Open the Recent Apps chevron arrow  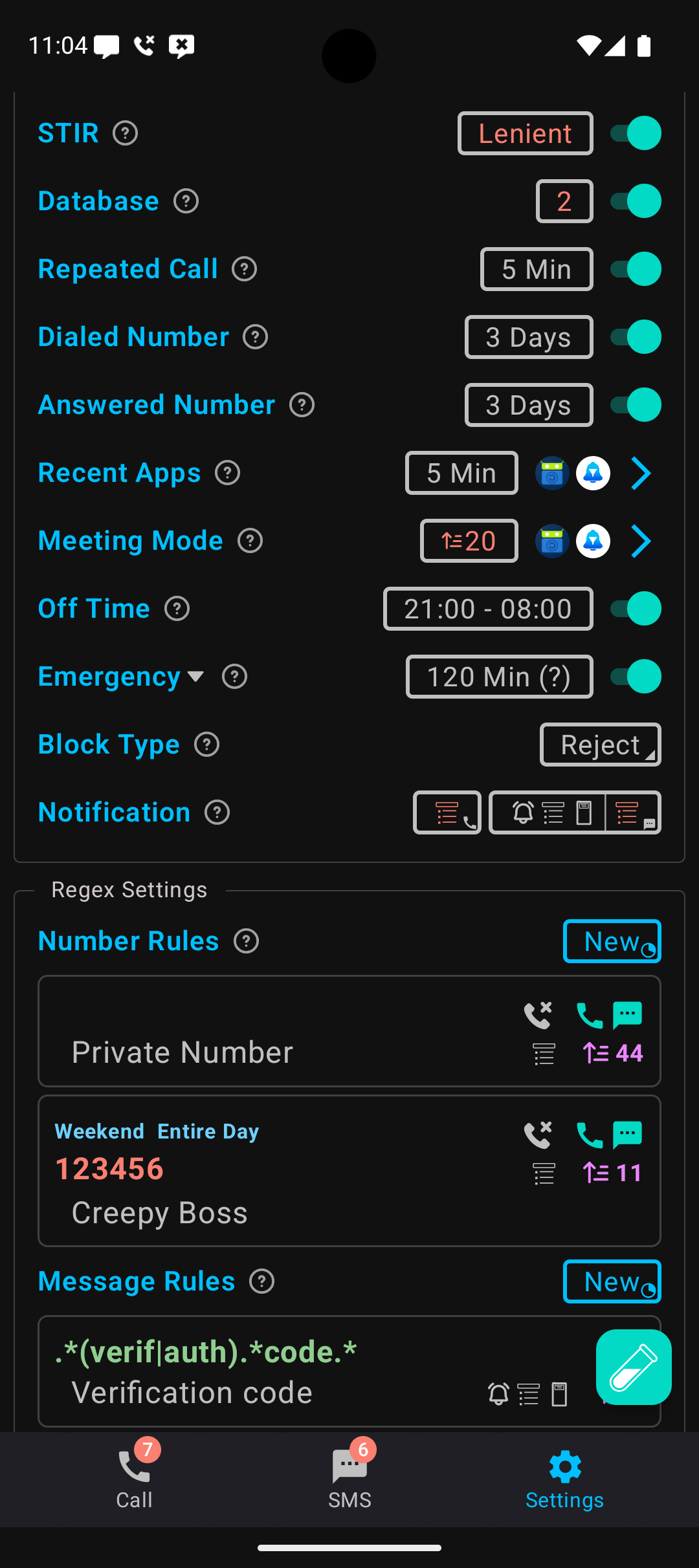[x=640, y=473]
